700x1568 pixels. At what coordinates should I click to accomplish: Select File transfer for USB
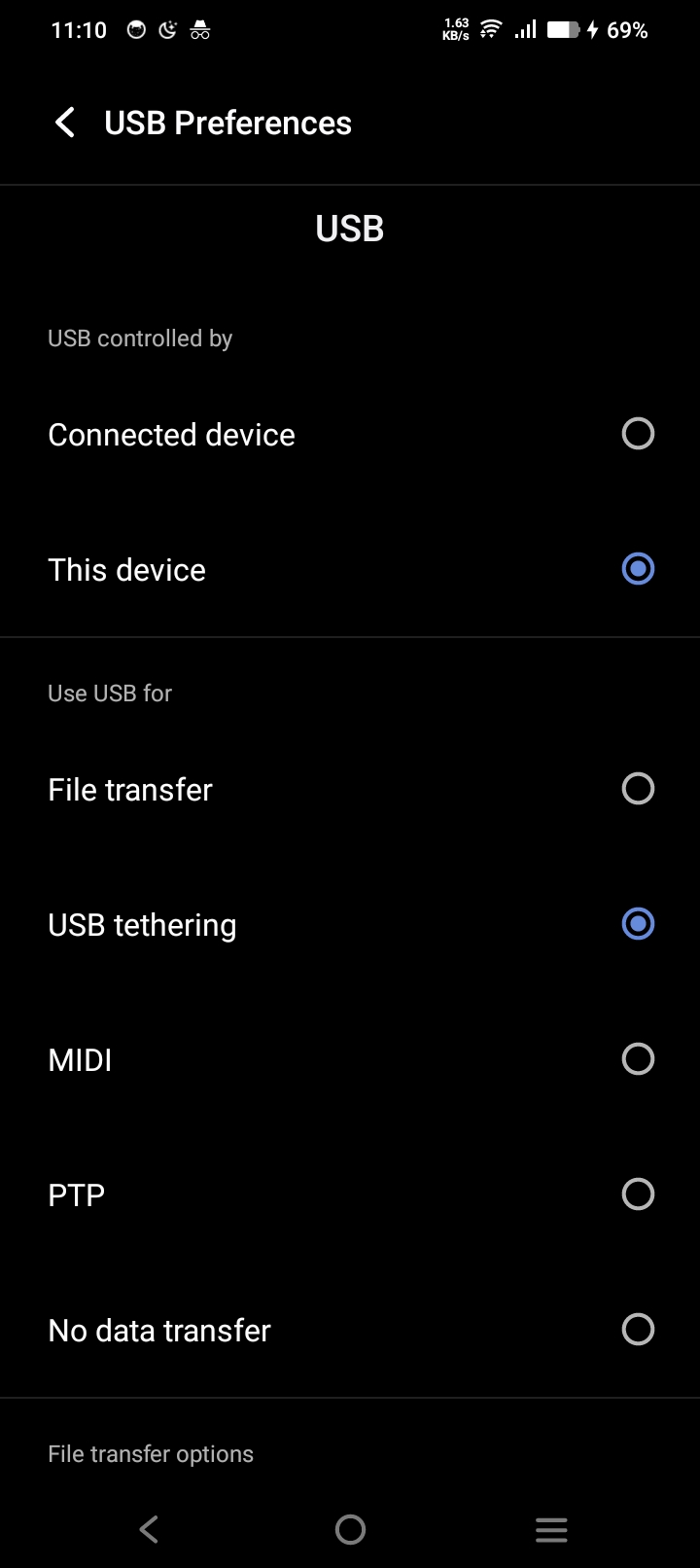tap(350, 789)
